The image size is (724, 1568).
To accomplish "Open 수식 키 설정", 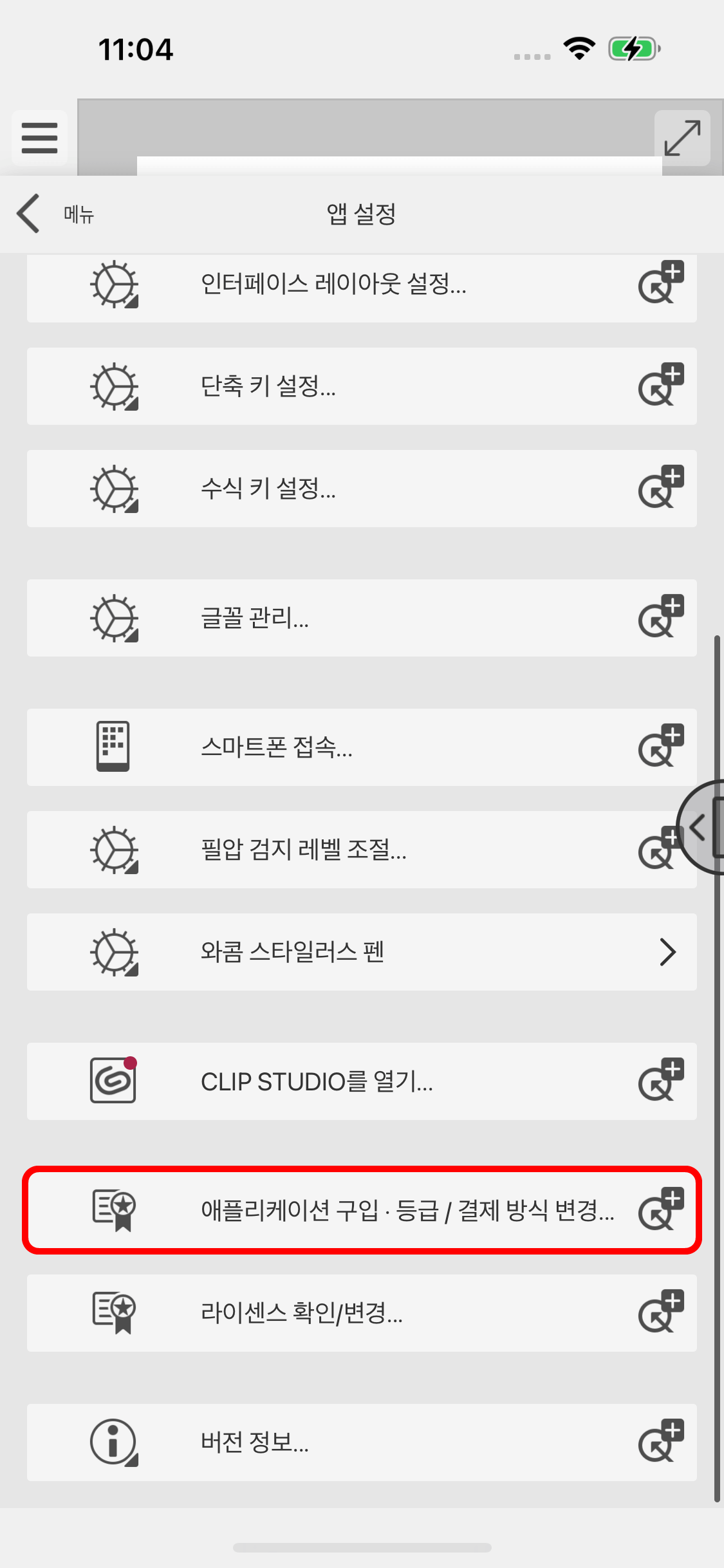I will tap(268, 489).
